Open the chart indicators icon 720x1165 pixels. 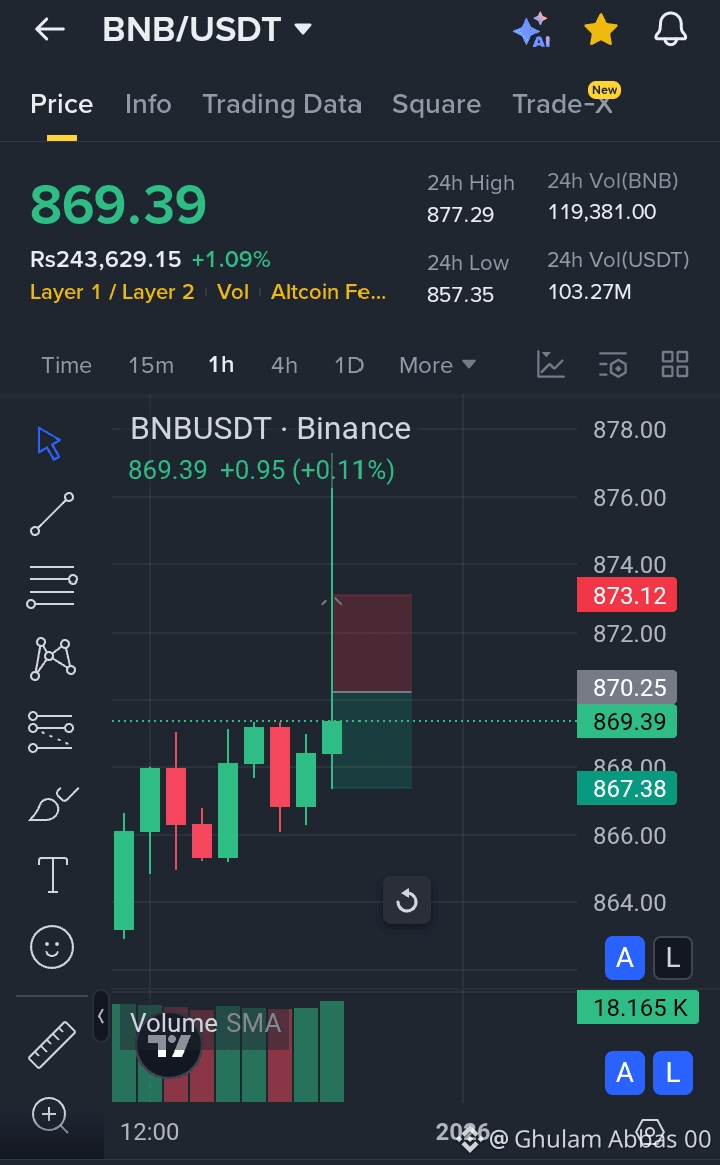click(x=551, y=365)
